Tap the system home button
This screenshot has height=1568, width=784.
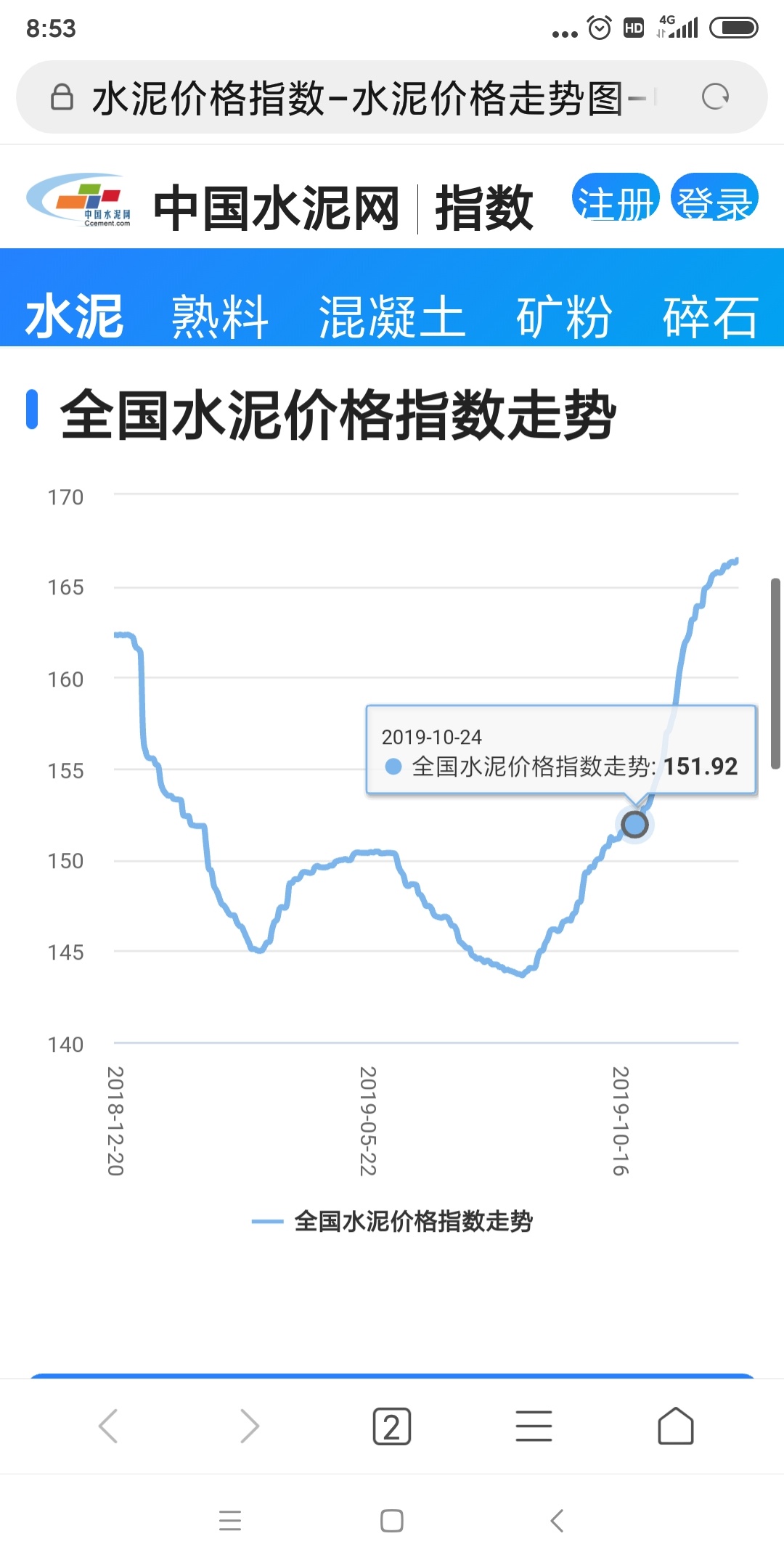pos(392,1520)
